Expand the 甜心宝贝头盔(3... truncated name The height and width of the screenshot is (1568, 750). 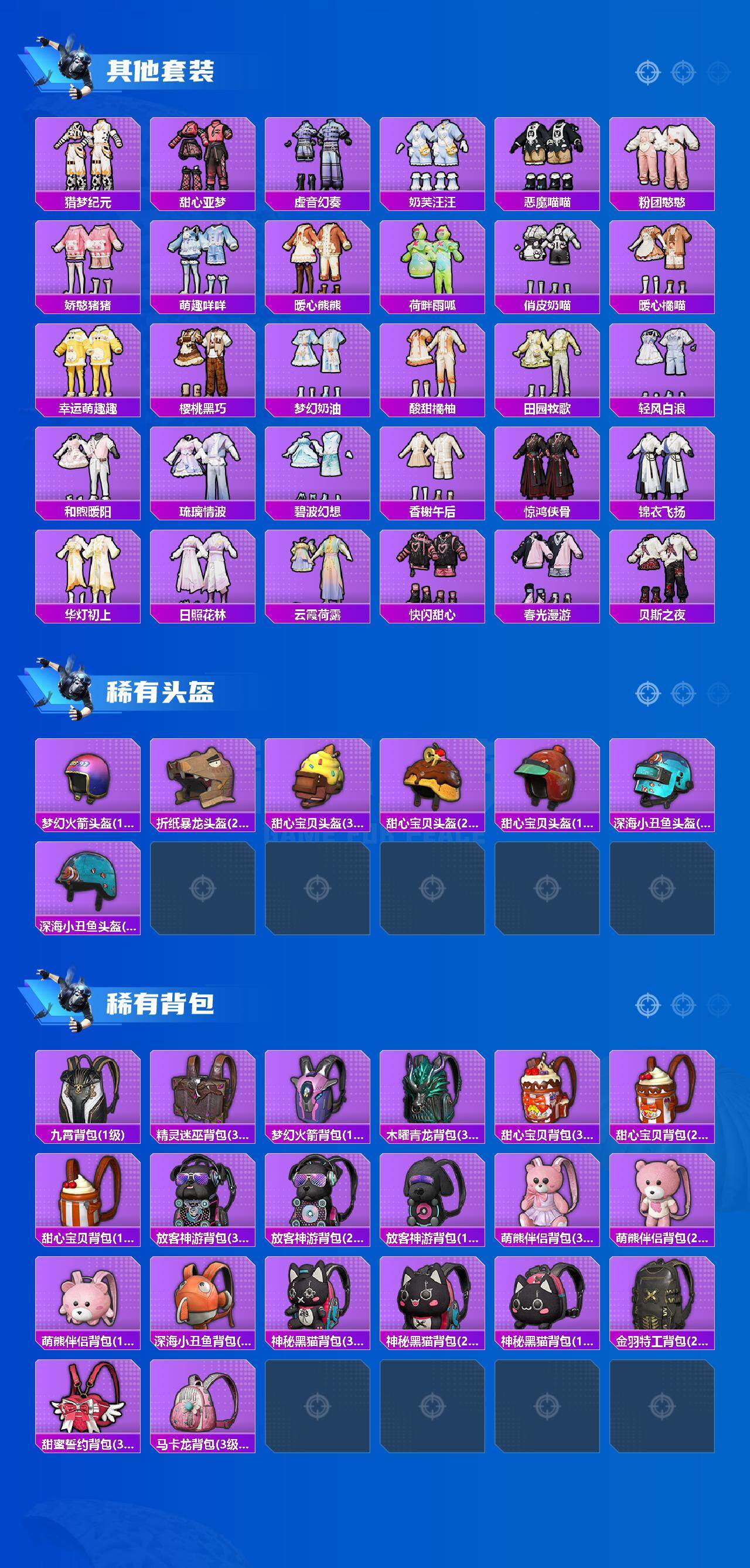click(x=318, y=823)
